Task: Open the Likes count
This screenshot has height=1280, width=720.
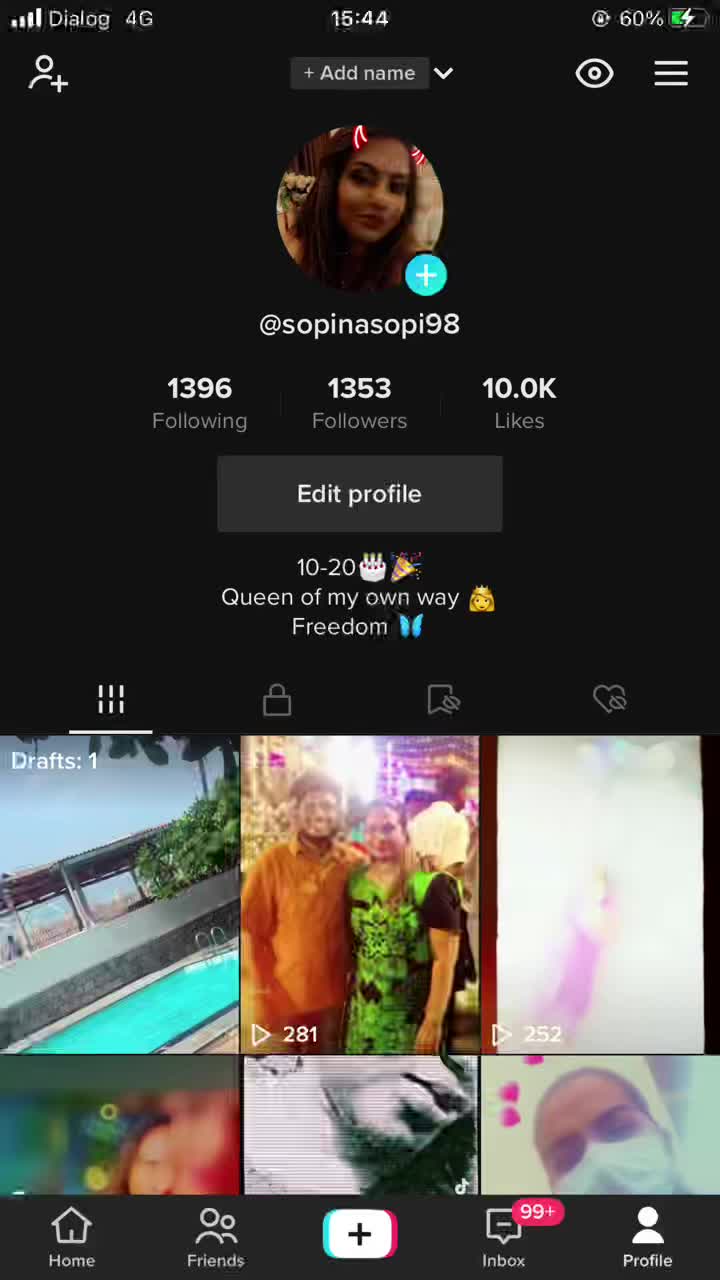Action: (x=519, y=402)
